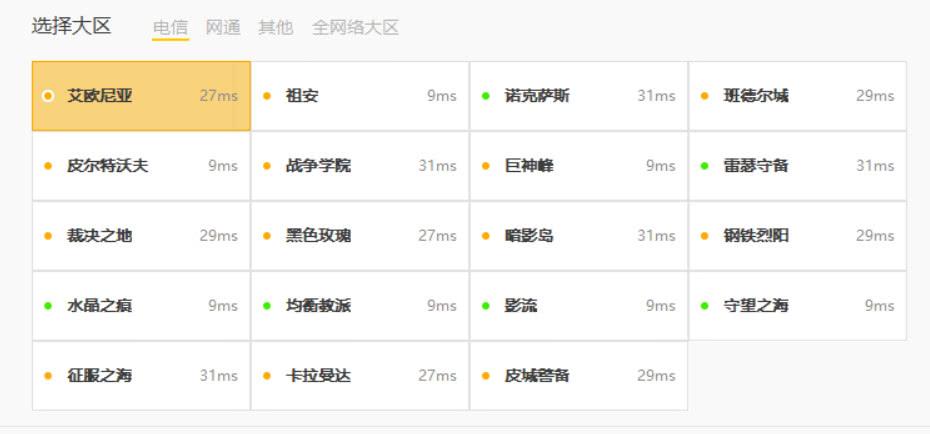Viewport: 930px width, 434px height.
Task: Pick the 班德尔城 server
Action: [797, 96]
